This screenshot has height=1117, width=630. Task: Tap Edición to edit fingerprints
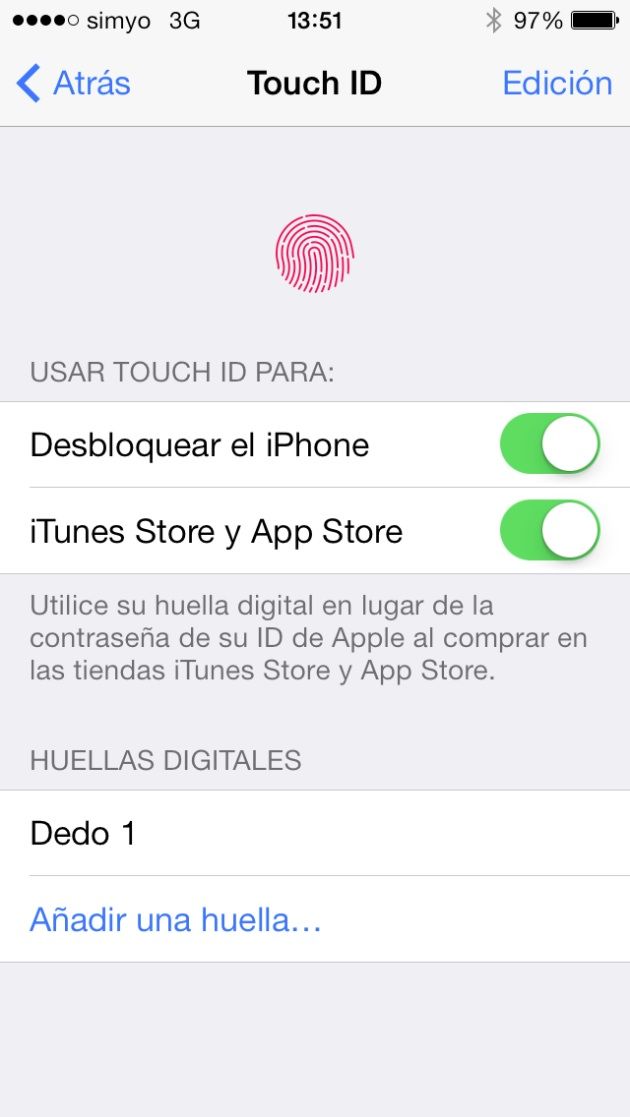coord(557,83)
